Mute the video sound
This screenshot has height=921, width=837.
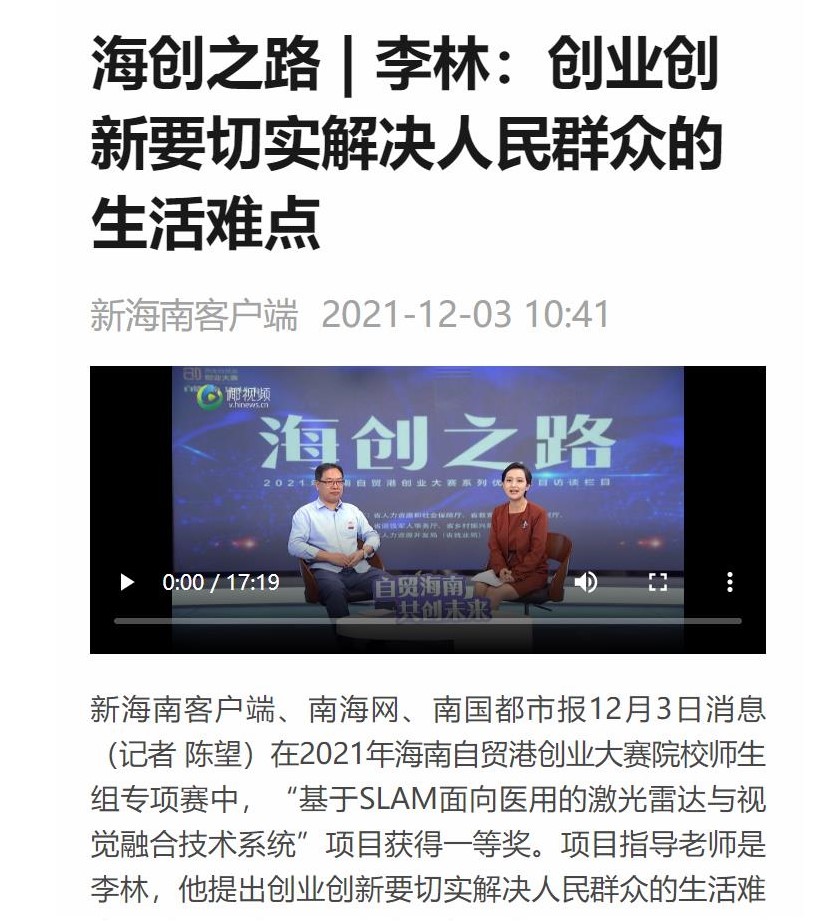586,582
